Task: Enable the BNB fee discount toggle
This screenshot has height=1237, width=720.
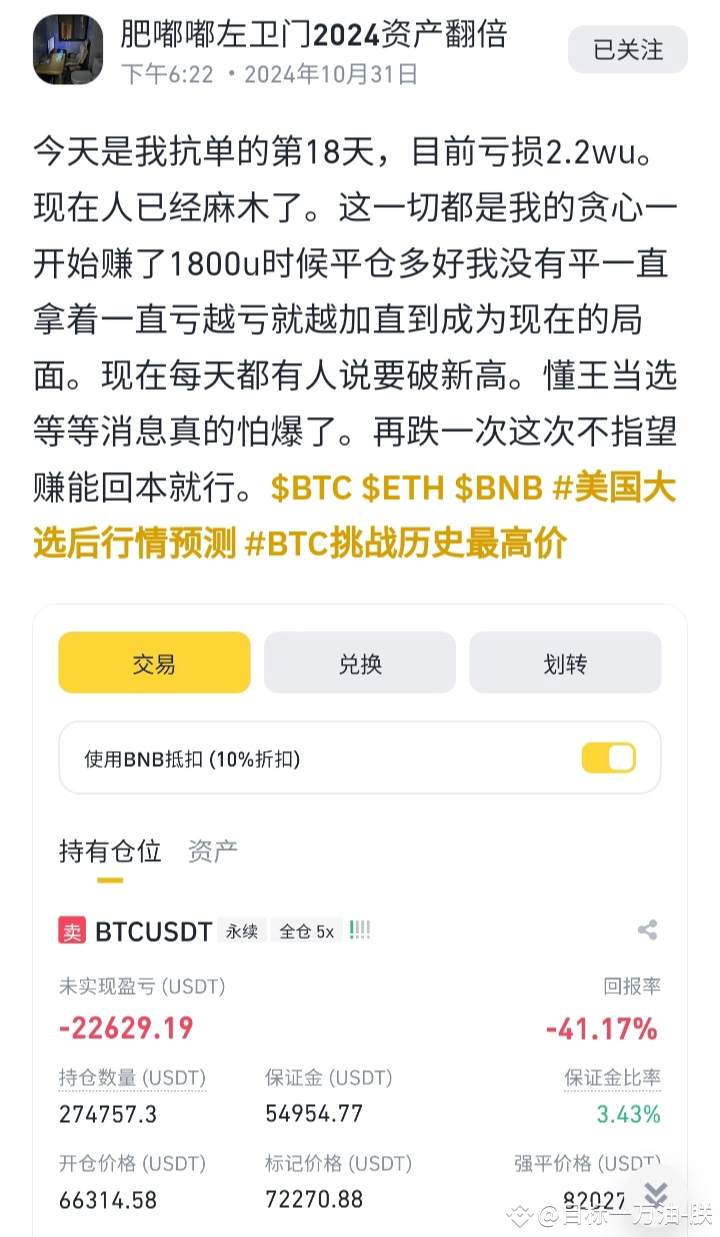Action: tap(608, 759)
